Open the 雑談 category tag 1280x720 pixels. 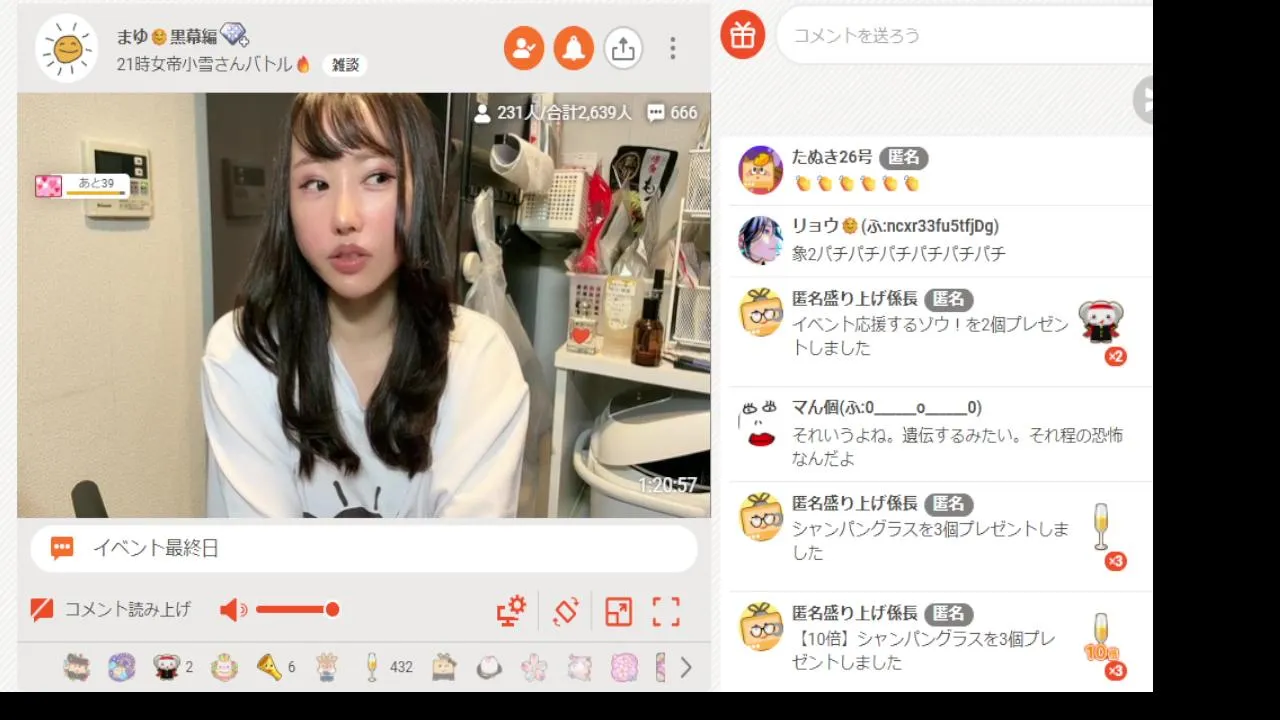(x=345, y=65)
